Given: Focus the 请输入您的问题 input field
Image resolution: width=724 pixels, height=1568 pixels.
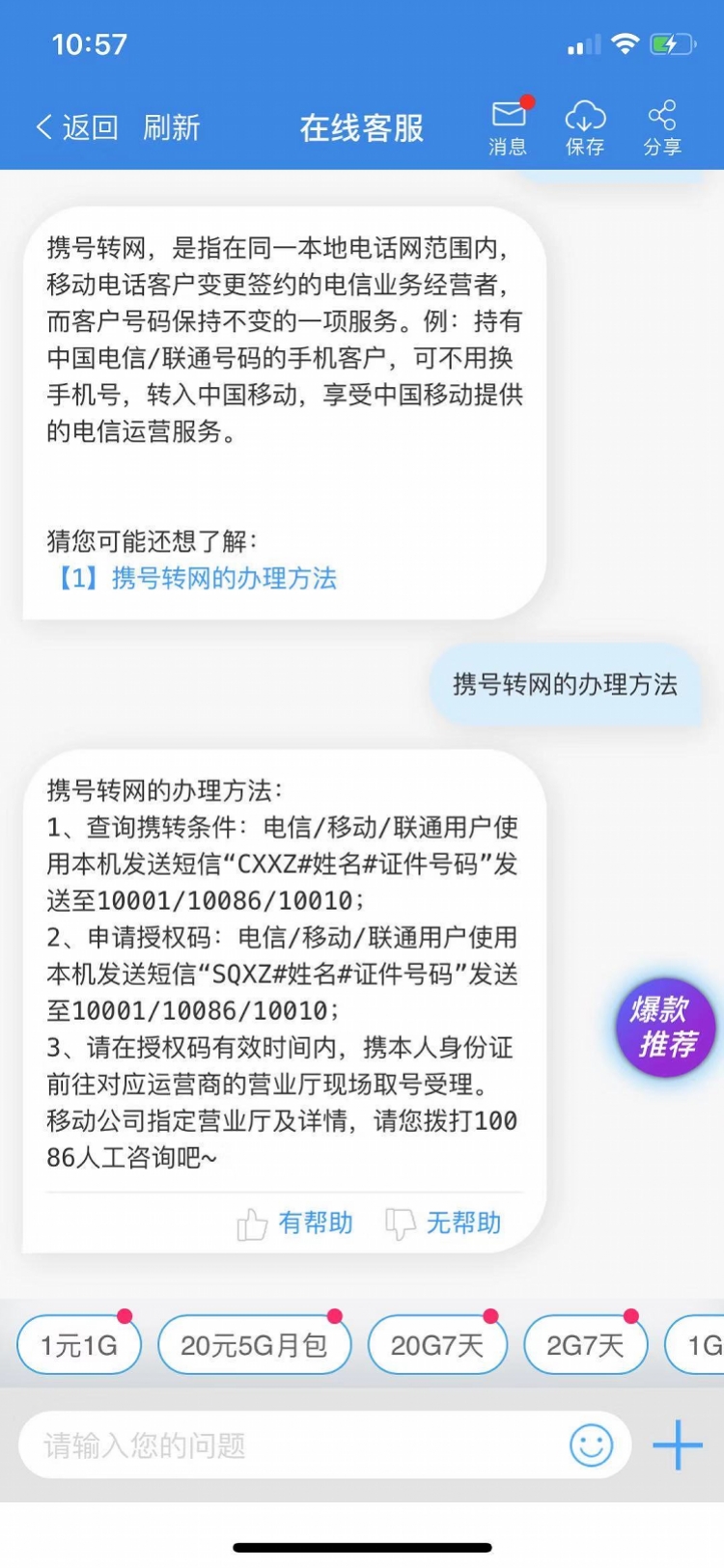Looking at the screenshot, I should point(290,1445).
